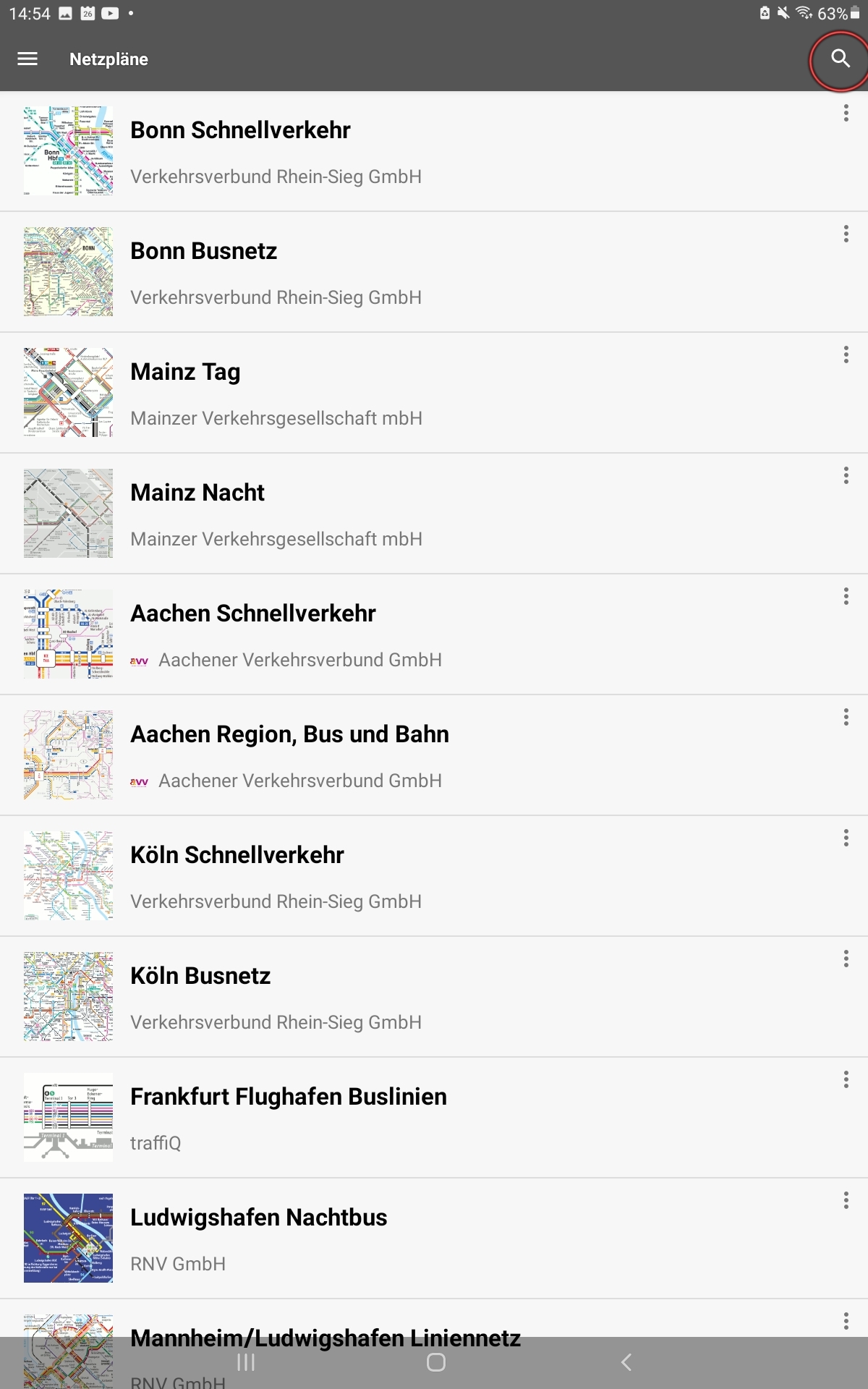Open the search icon in the app bar
This screenshot has height=1389, width=868.
(840, 59)
